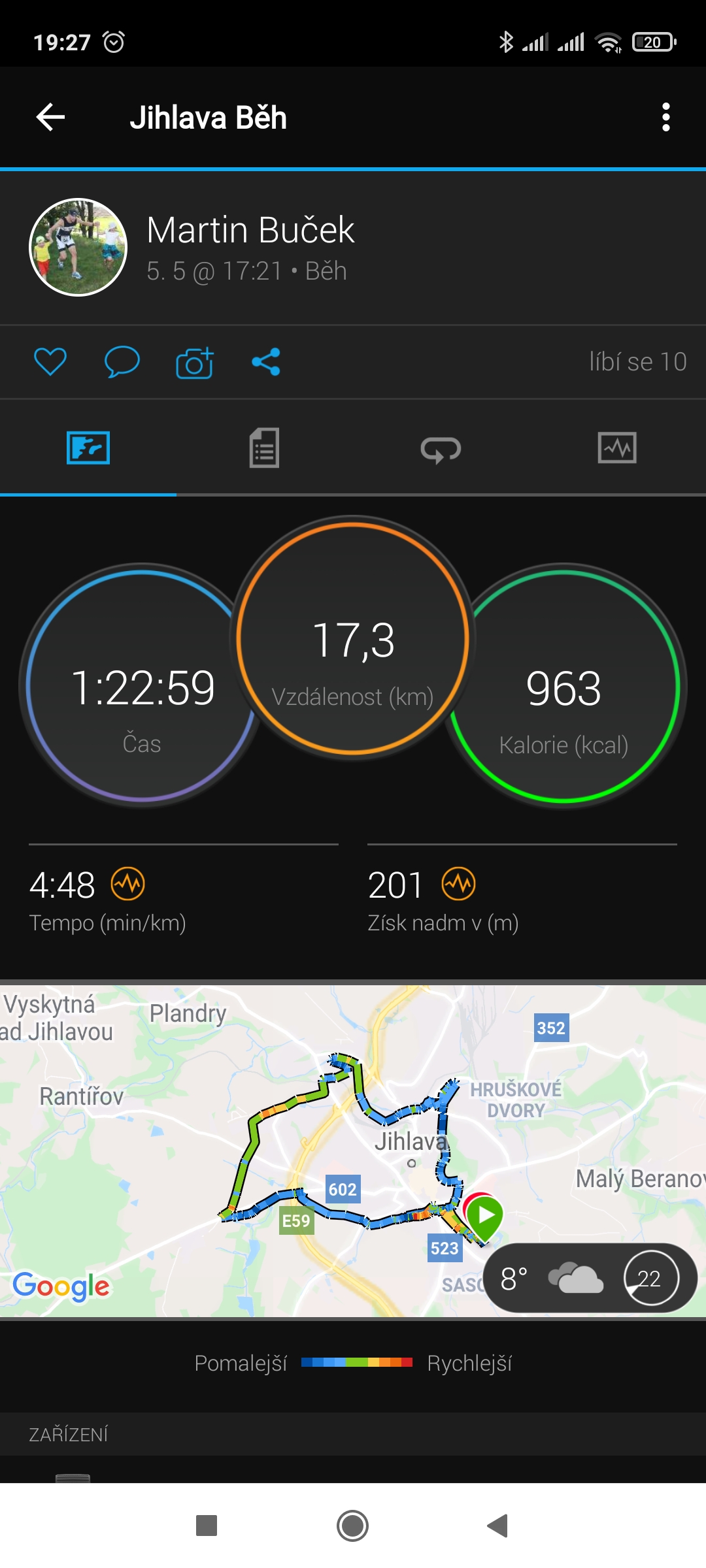Like this run with the heart icon
The height and width of the screenshot is (1568, 706).
click(x=50, y=361)
